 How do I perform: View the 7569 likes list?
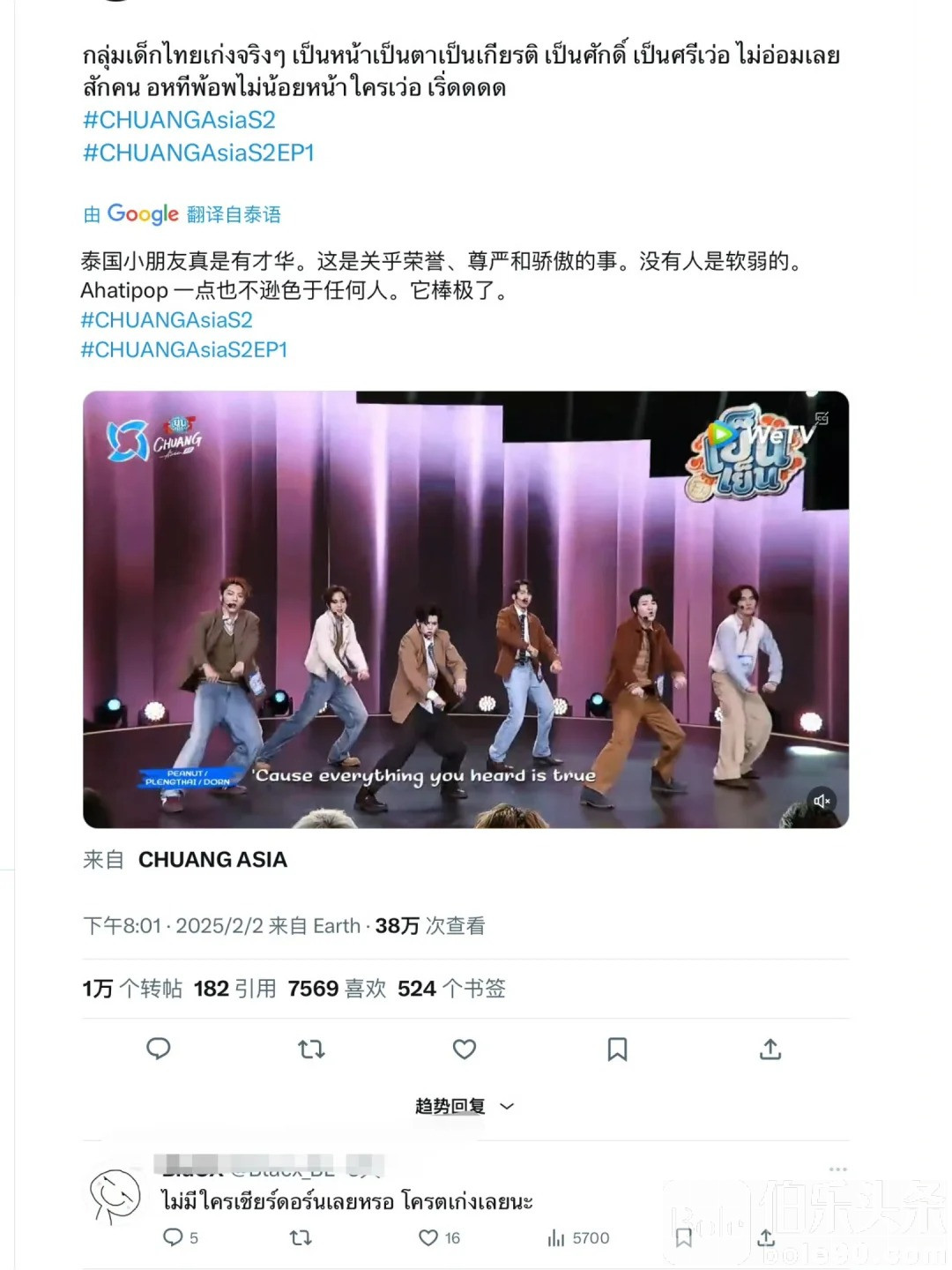[337, 989]
